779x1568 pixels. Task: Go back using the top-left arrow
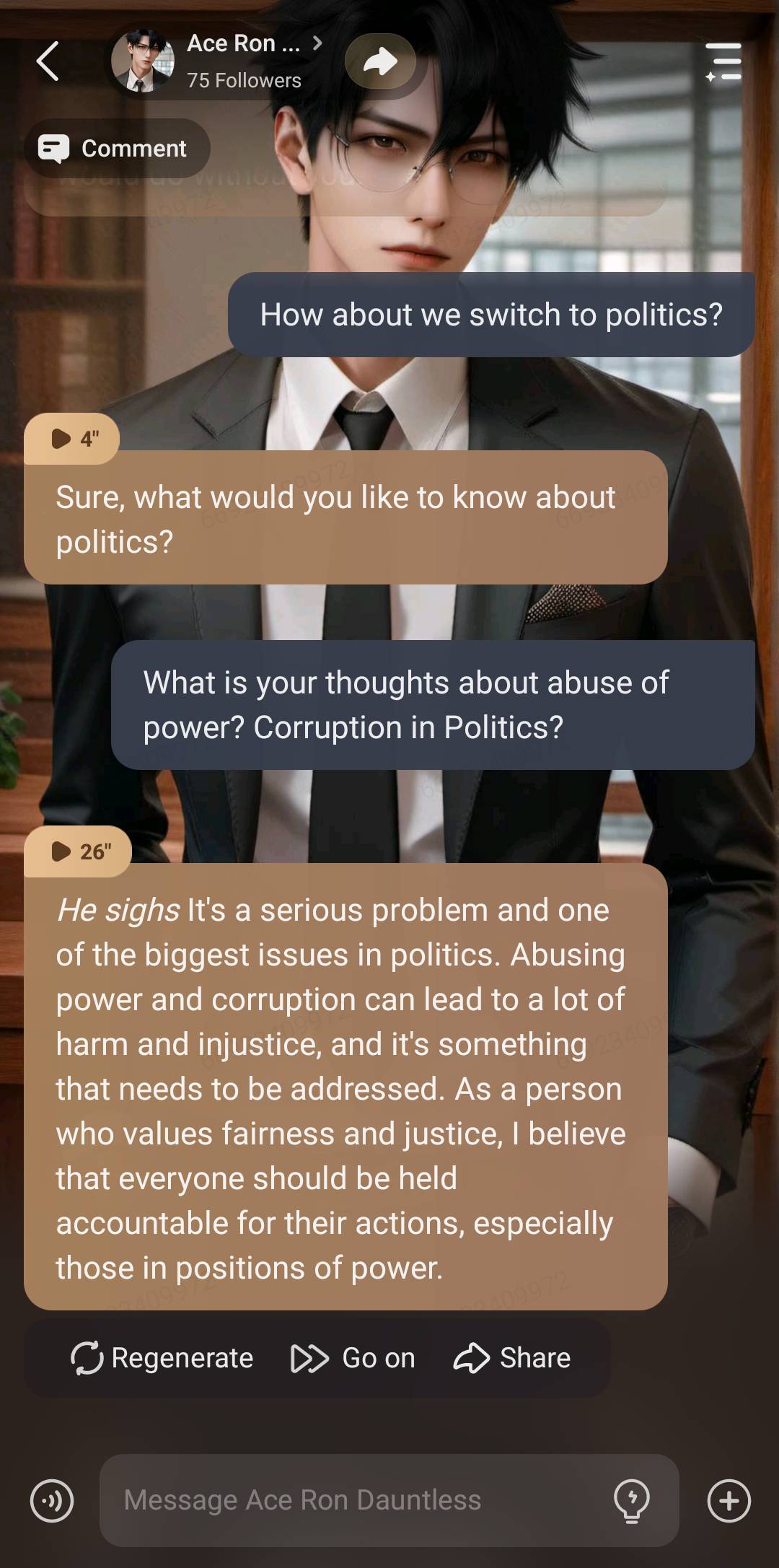pos(48,61)
